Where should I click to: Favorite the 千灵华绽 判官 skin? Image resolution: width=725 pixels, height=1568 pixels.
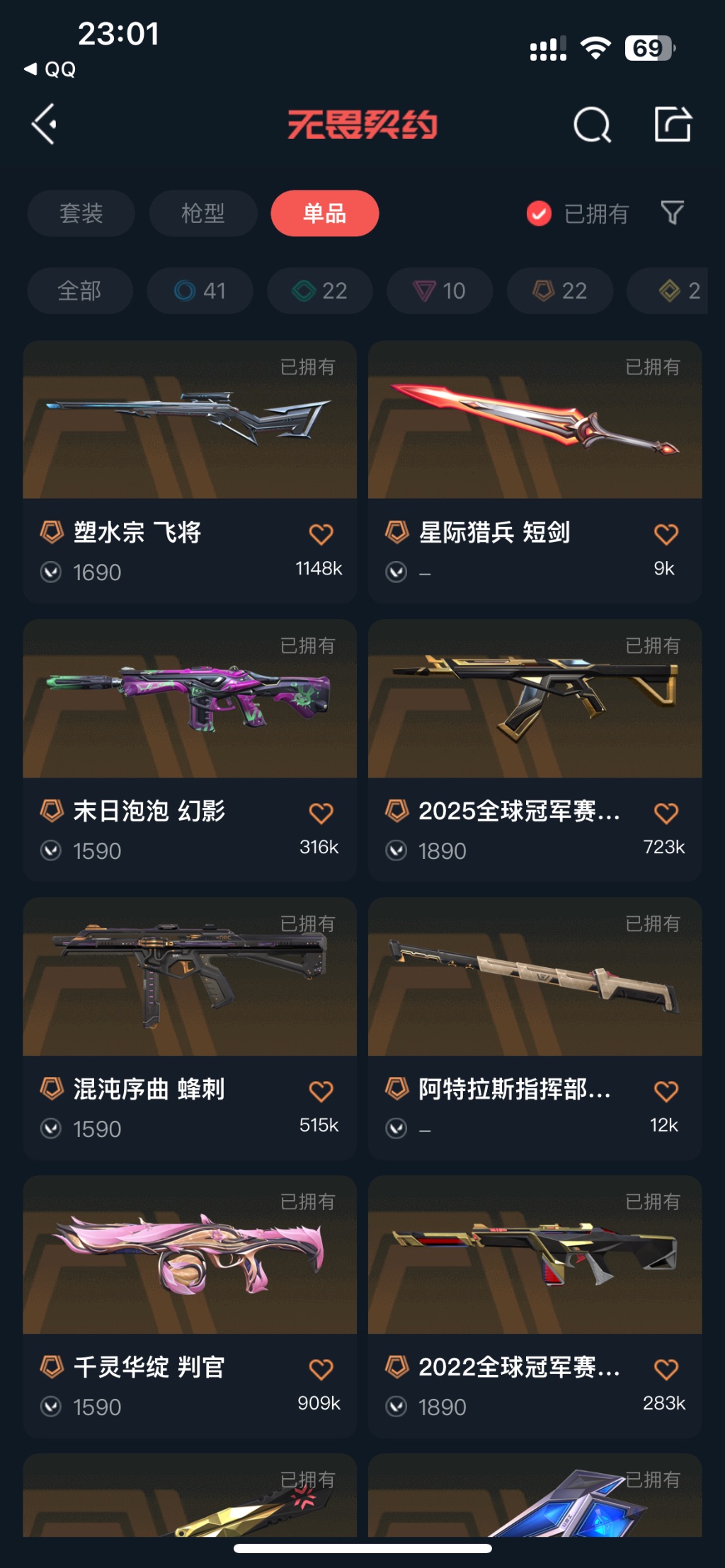321,1369
